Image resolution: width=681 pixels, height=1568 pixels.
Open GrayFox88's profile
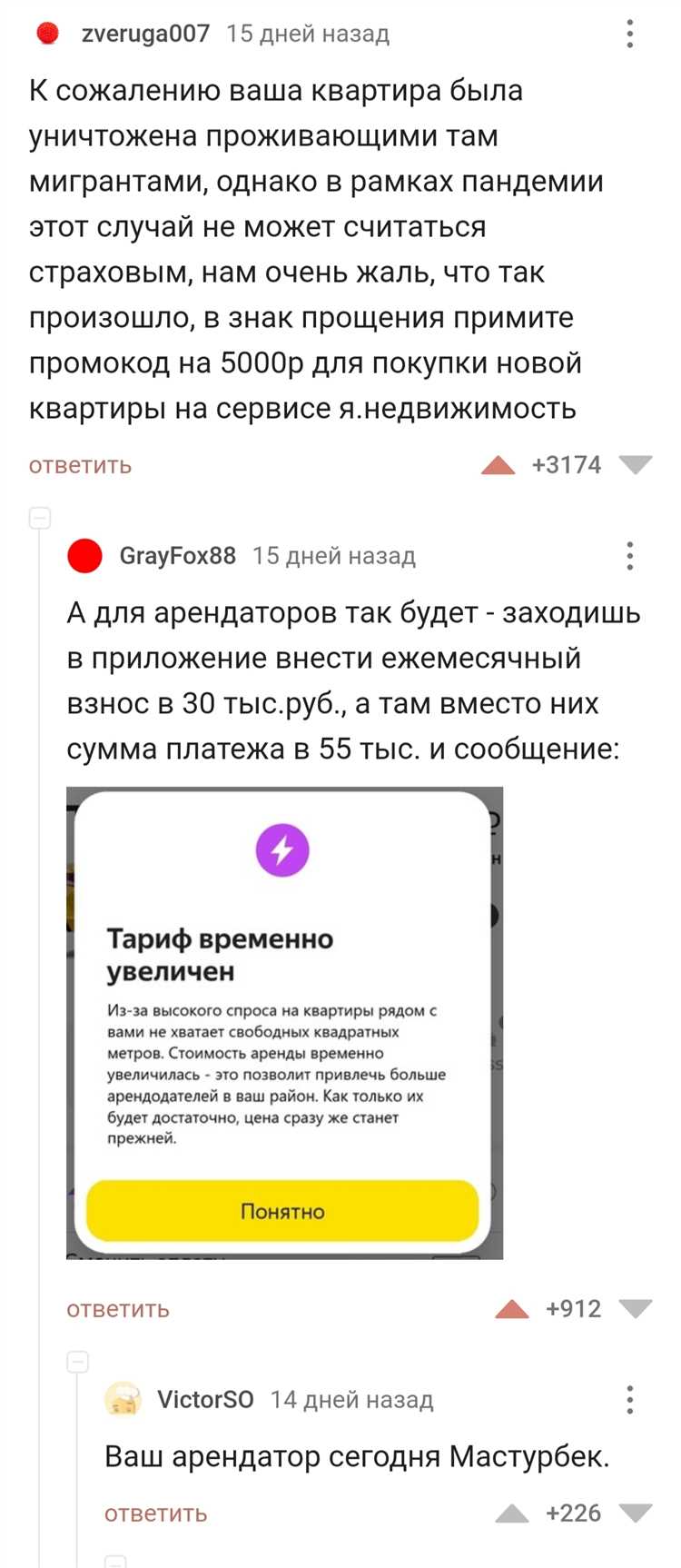pyautogui.click(x=177, y=556)
